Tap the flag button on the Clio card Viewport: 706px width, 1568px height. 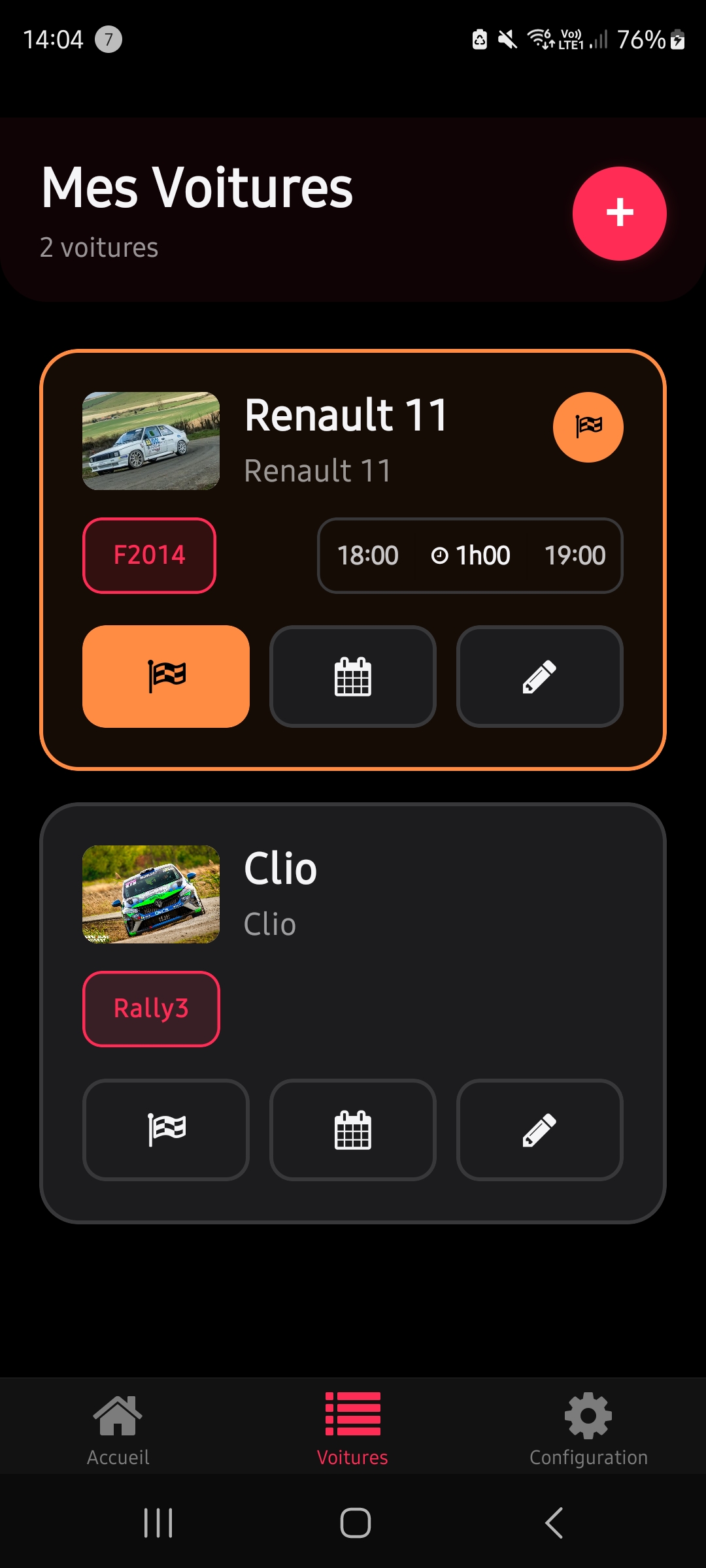click(165, 1130)
